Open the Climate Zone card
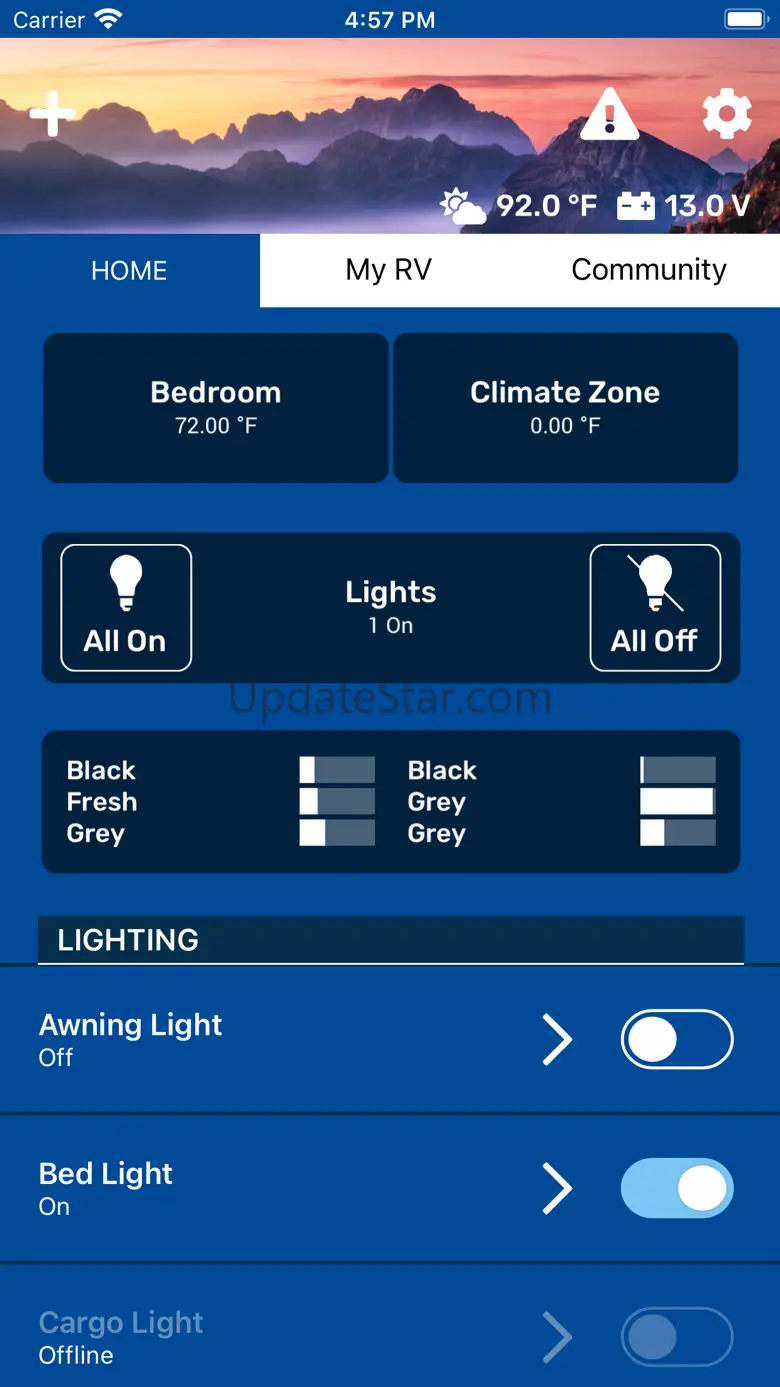 (x=565, y=408)
